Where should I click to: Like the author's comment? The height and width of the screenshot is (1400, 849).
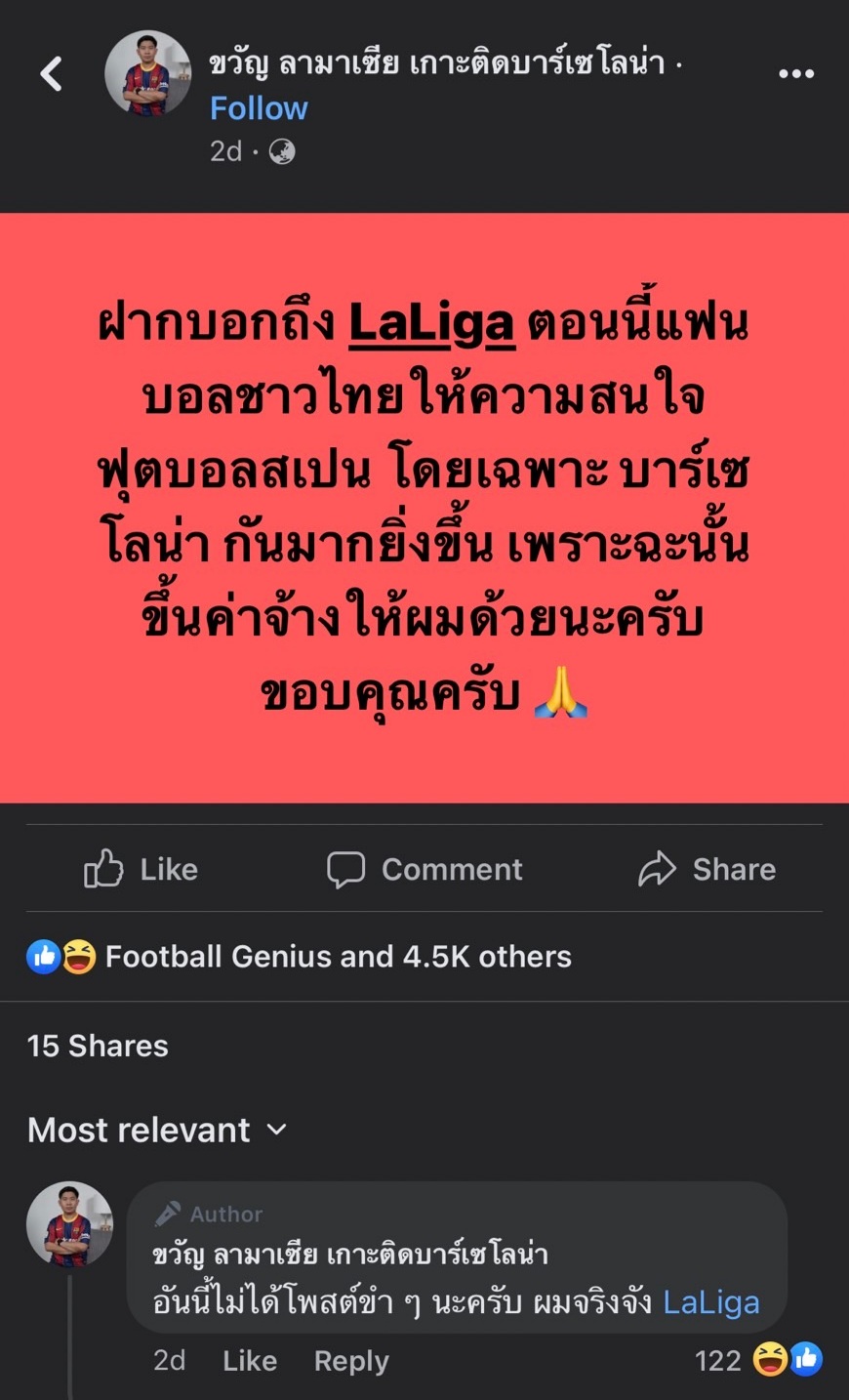tap(250, 1361)
